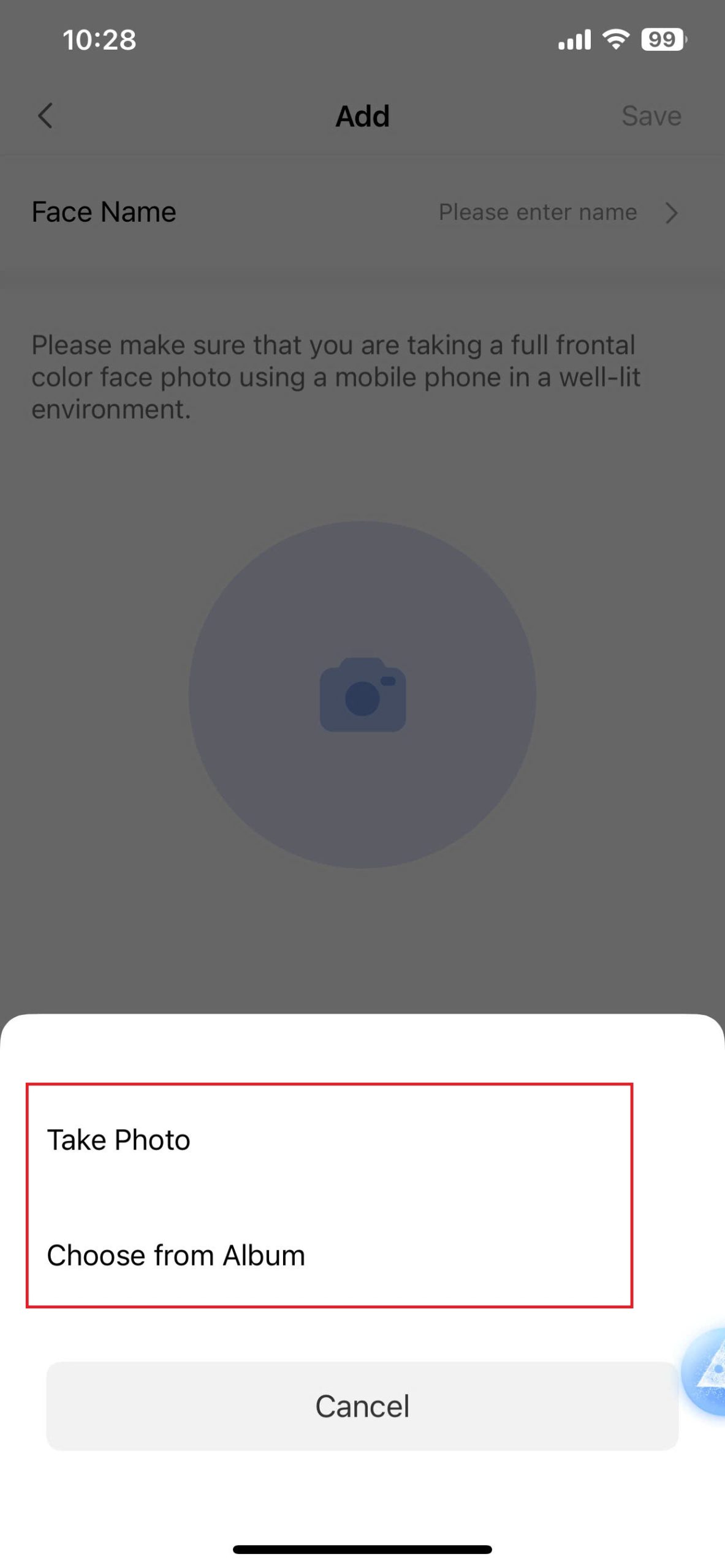725x1568 pixels.
Task: Cancel the photo source sheet
Action: pyautogui.click(x=362, y=1406)
